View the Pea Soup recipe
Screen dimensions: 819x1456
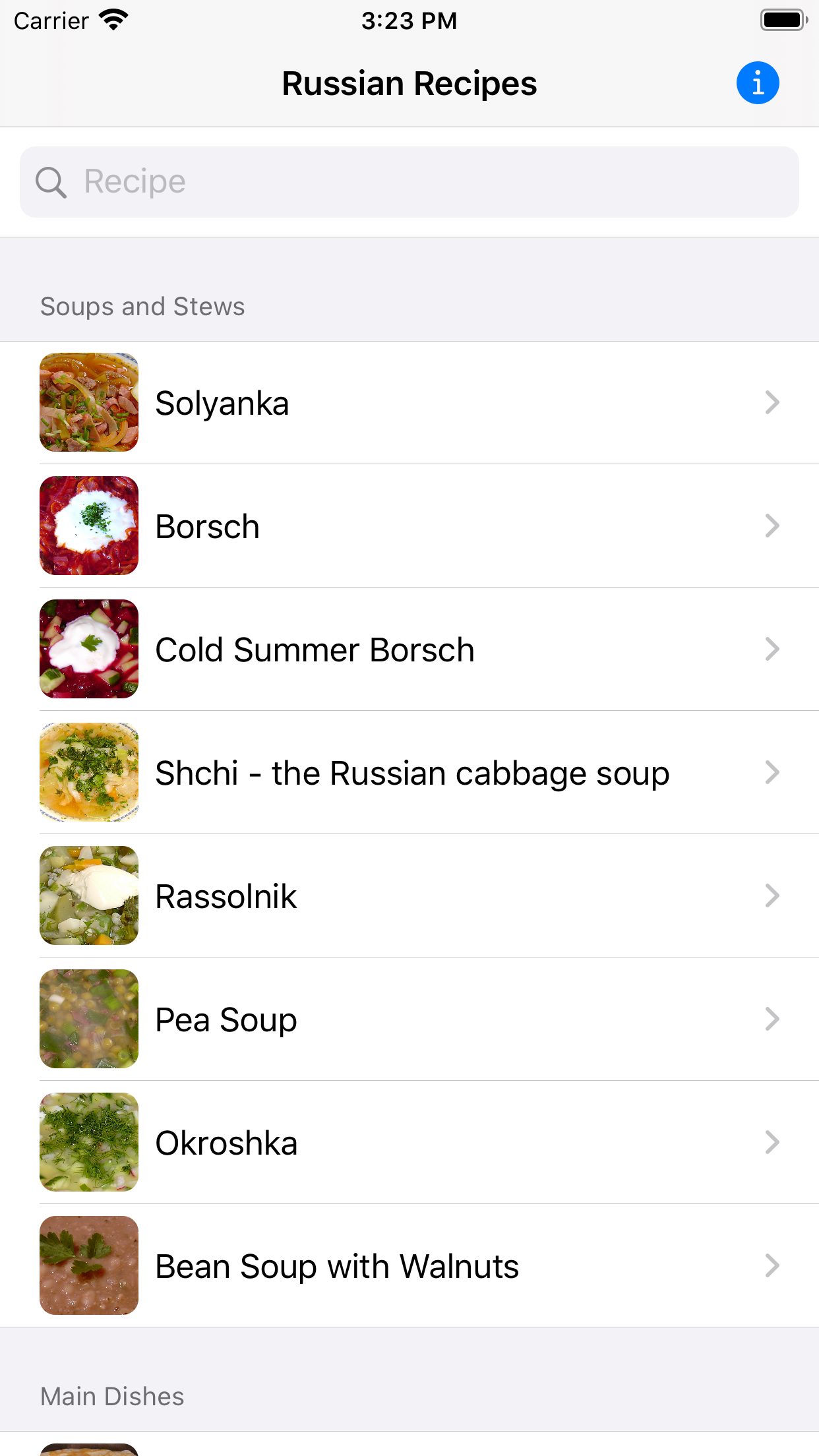tap(409, 1019)
